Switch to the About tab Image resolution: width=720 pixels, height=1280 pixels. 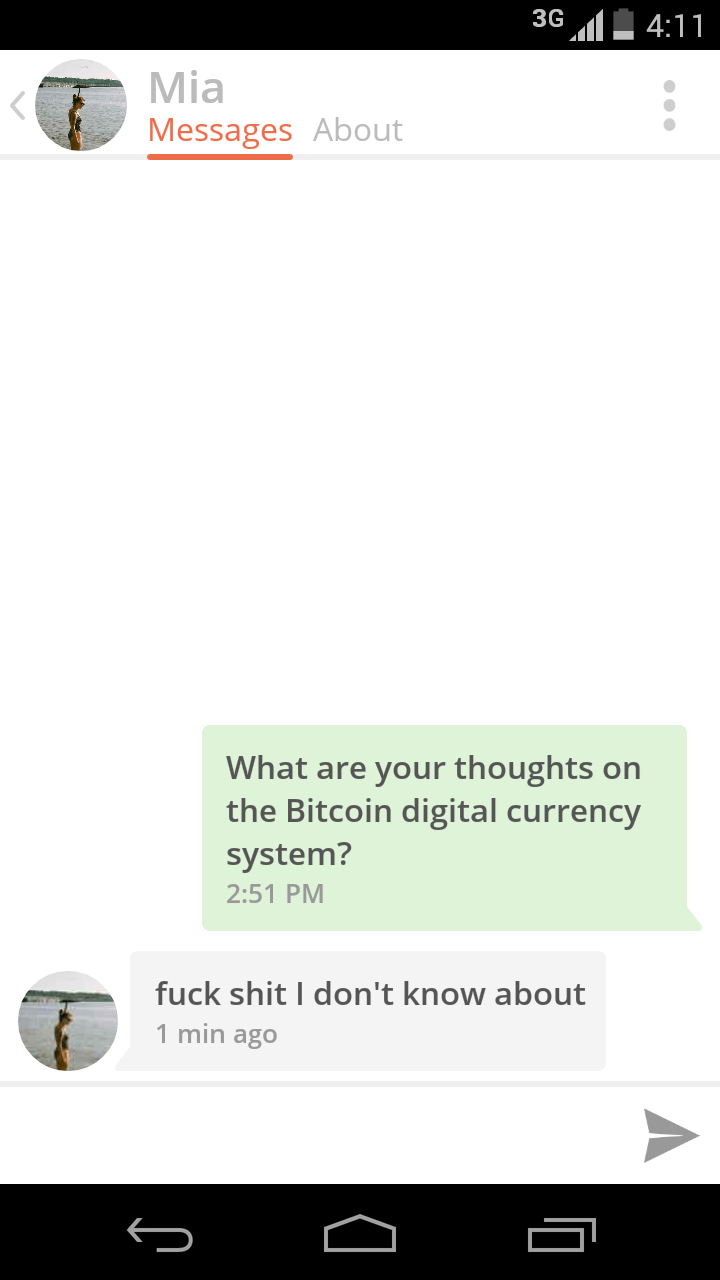tap(357, 131)
